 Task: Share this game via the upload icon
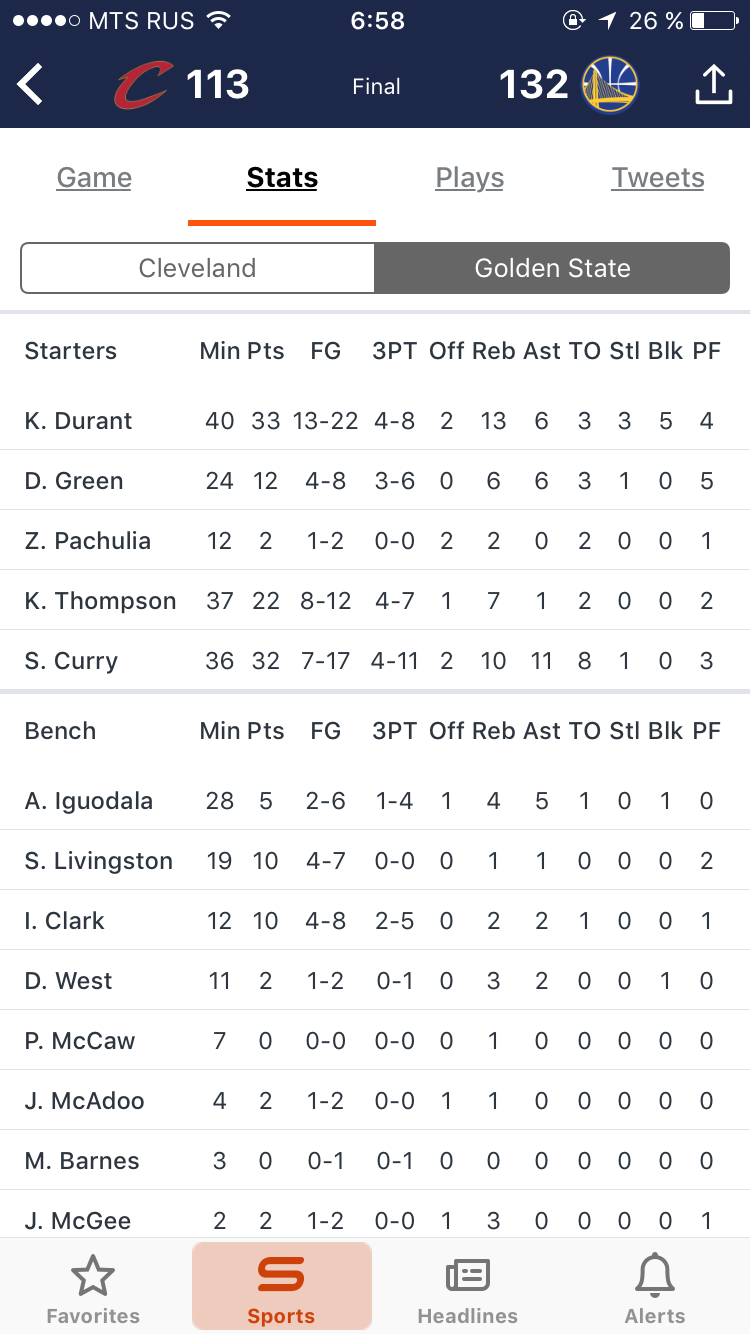(x=713, y=84)
